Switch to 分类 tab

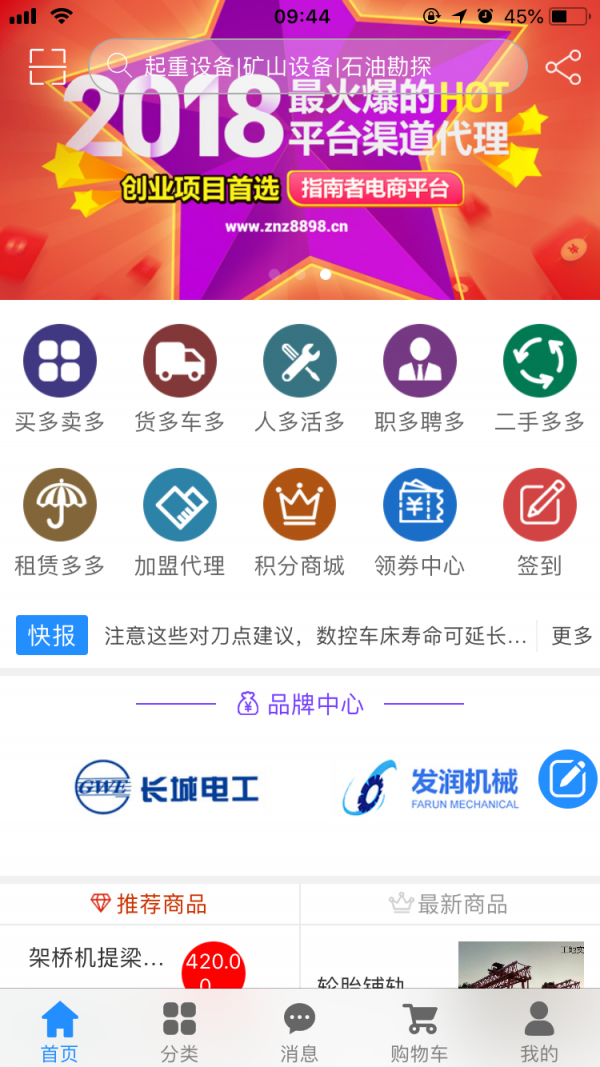point(180,1030)
